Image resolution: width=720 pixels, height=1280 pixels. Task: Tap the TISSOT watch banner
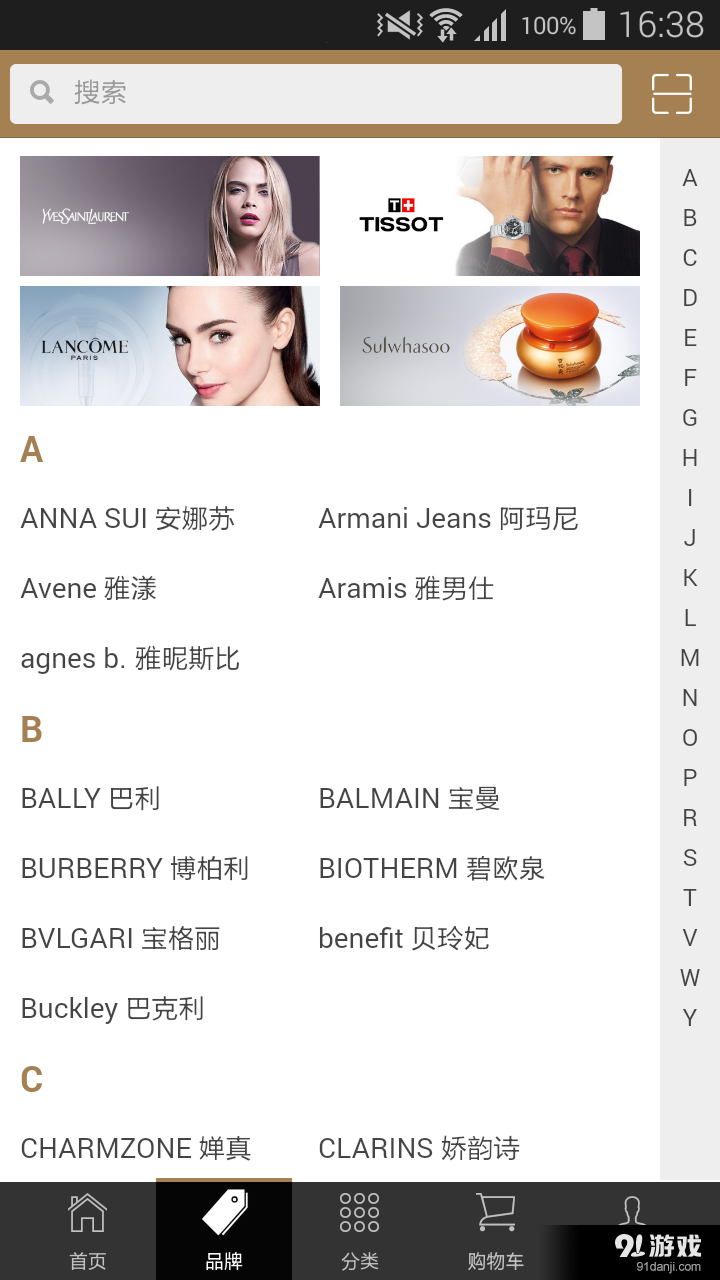488,215
